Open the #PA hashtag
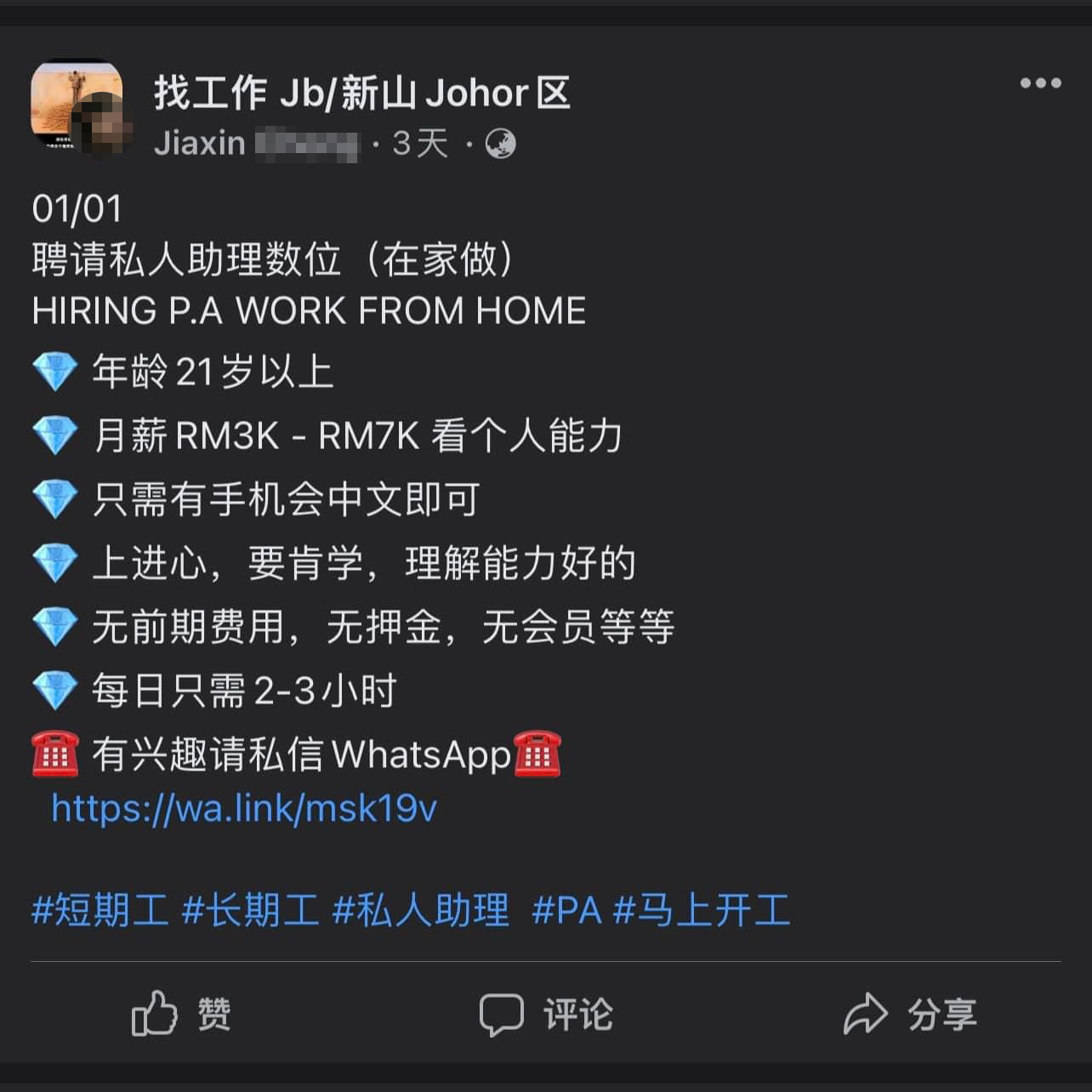1092x1092 pixels. 566,910
